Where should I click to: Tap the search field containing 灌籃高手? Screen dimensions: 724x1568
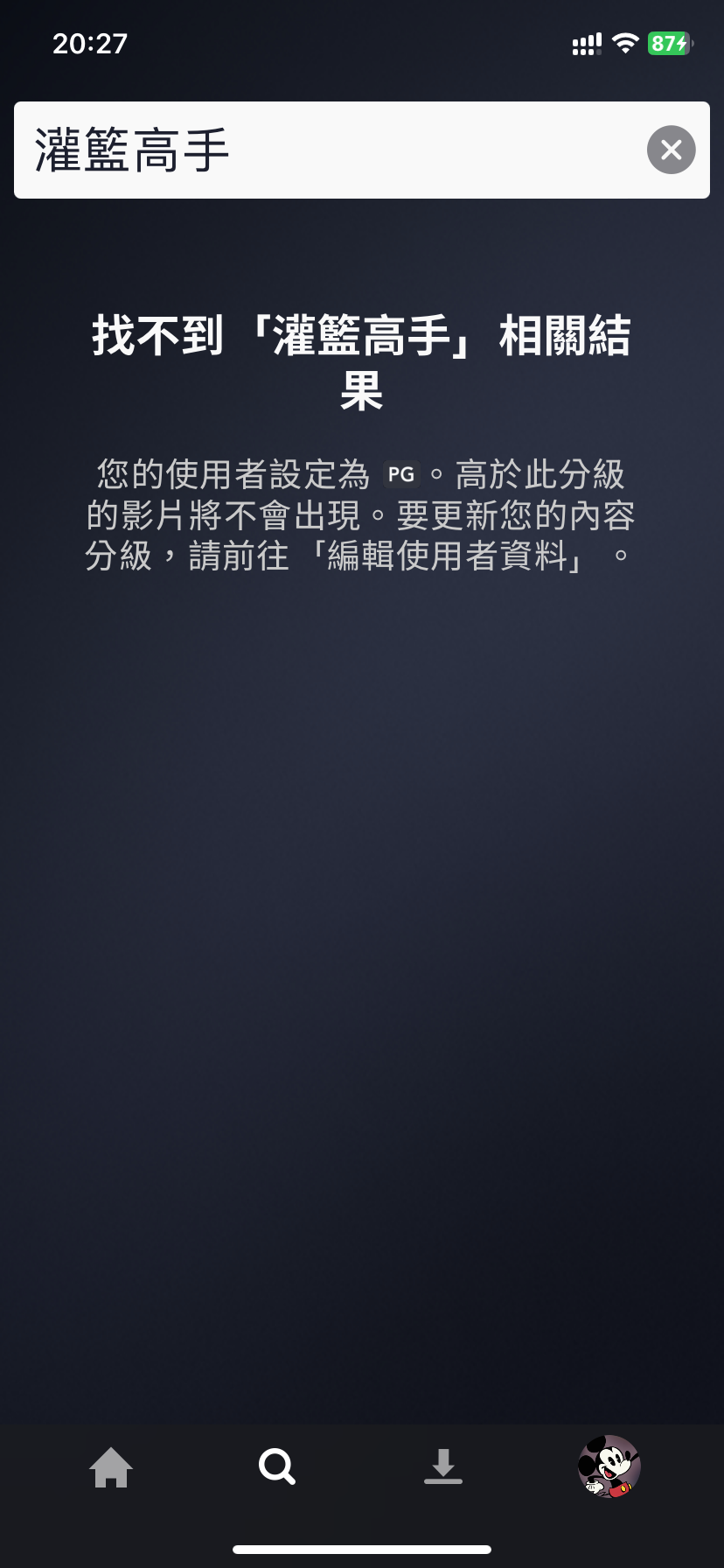pyautogui.click(x=332, y=150)
